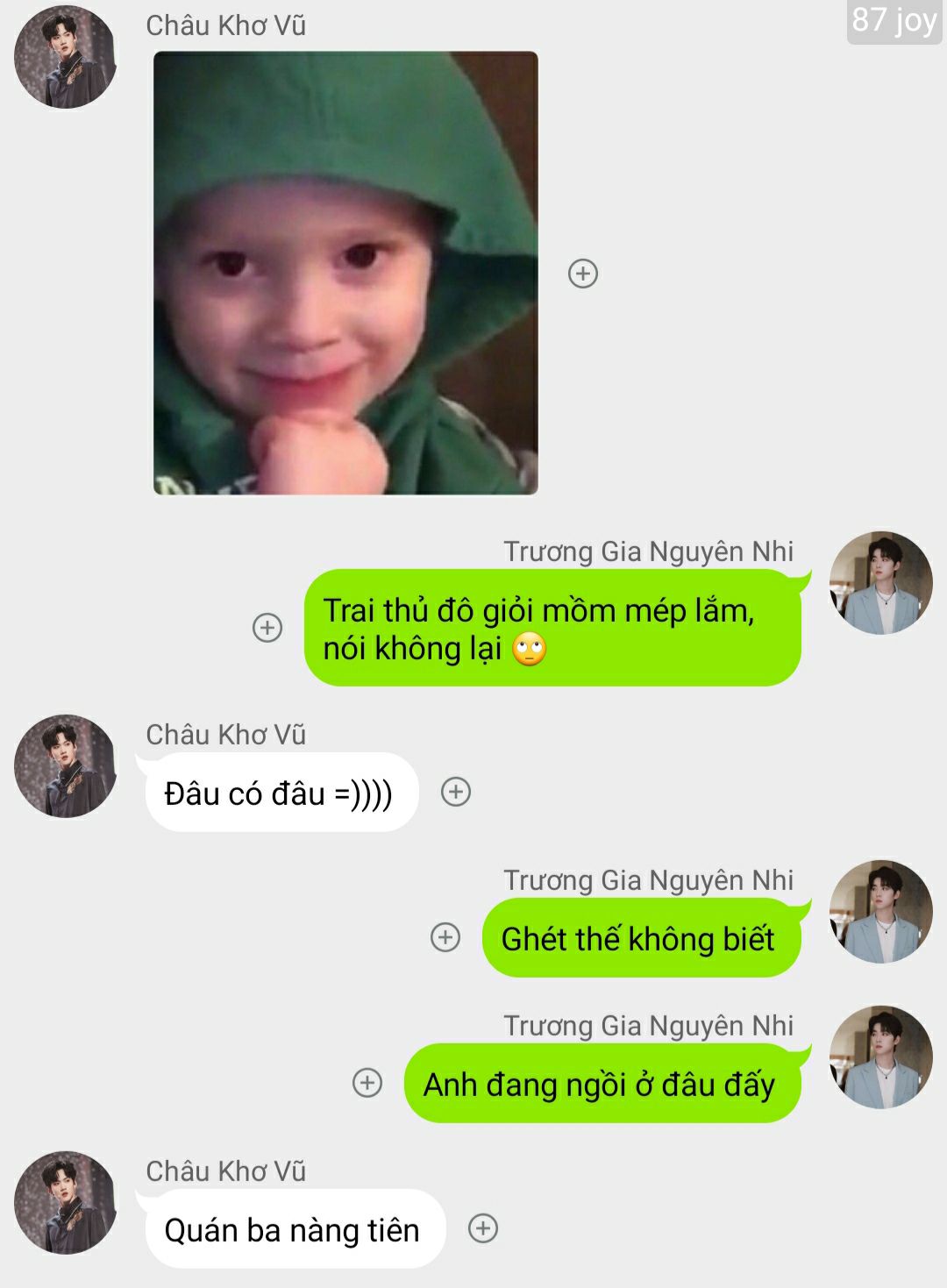Tap plus icon next to 'Trai thủ đô' message
This screenshot has width=947, height=1288.
(267, 628)
